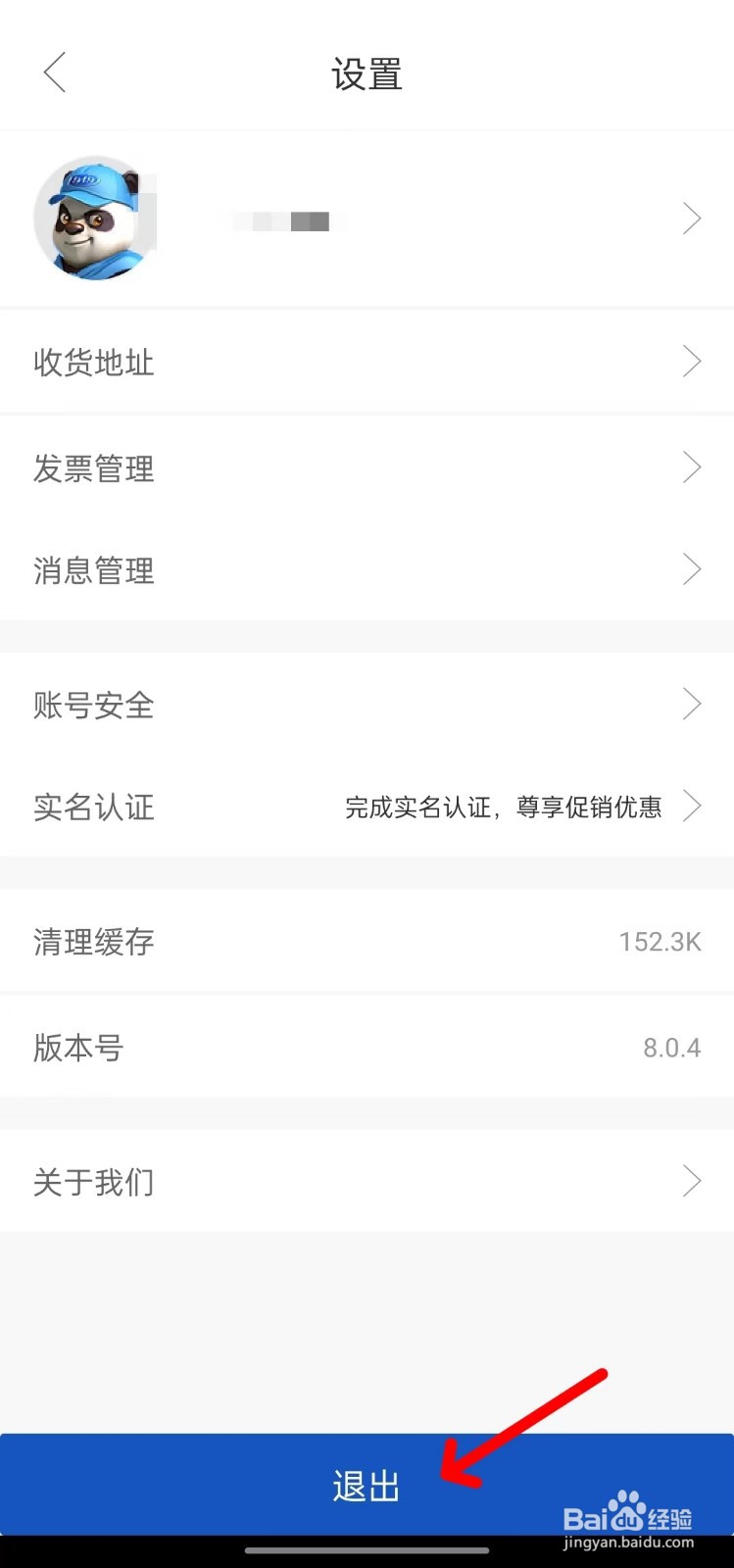734x1568 pixels.
Task: Expand the 关于我们 row chevron
Action: (x=692, y=1180)
